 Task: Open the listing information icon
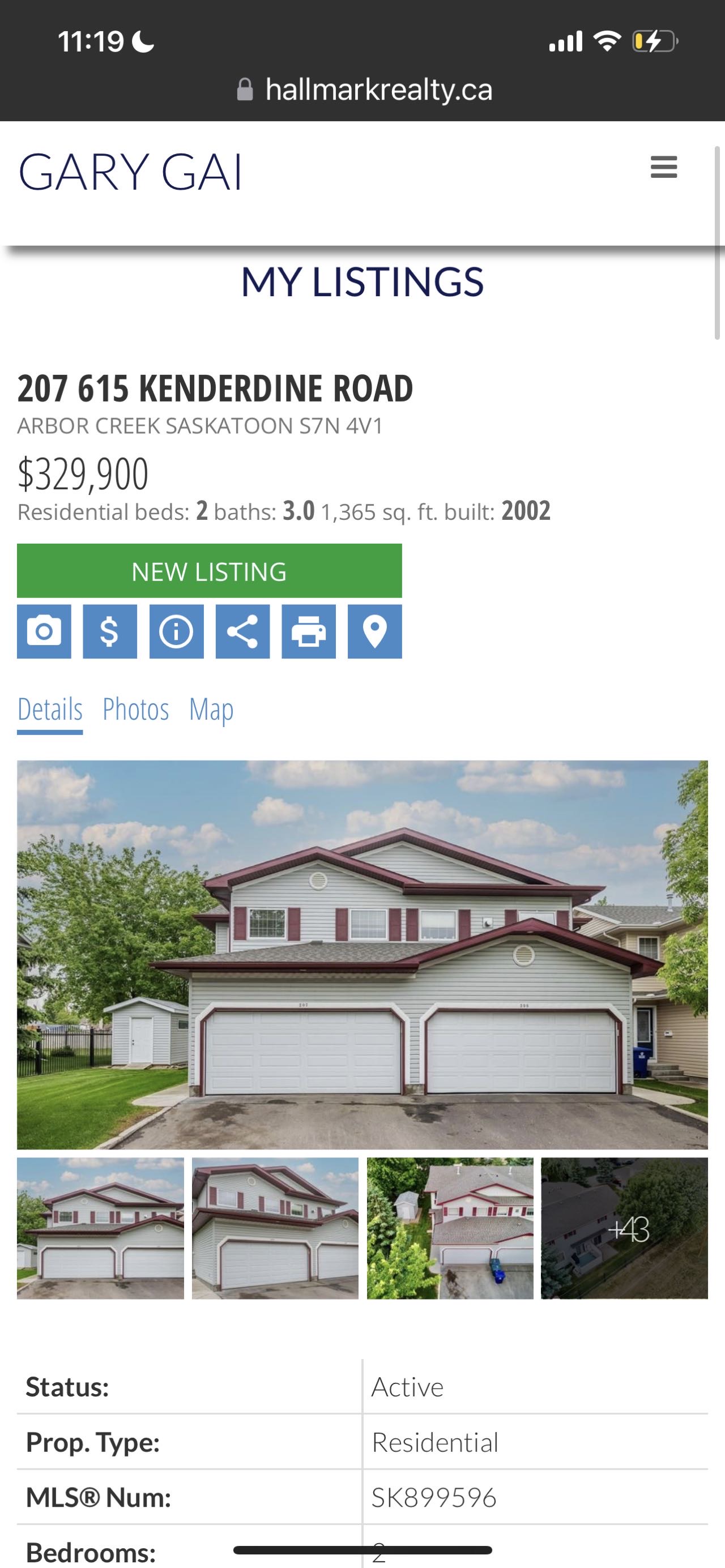[176, 631]
